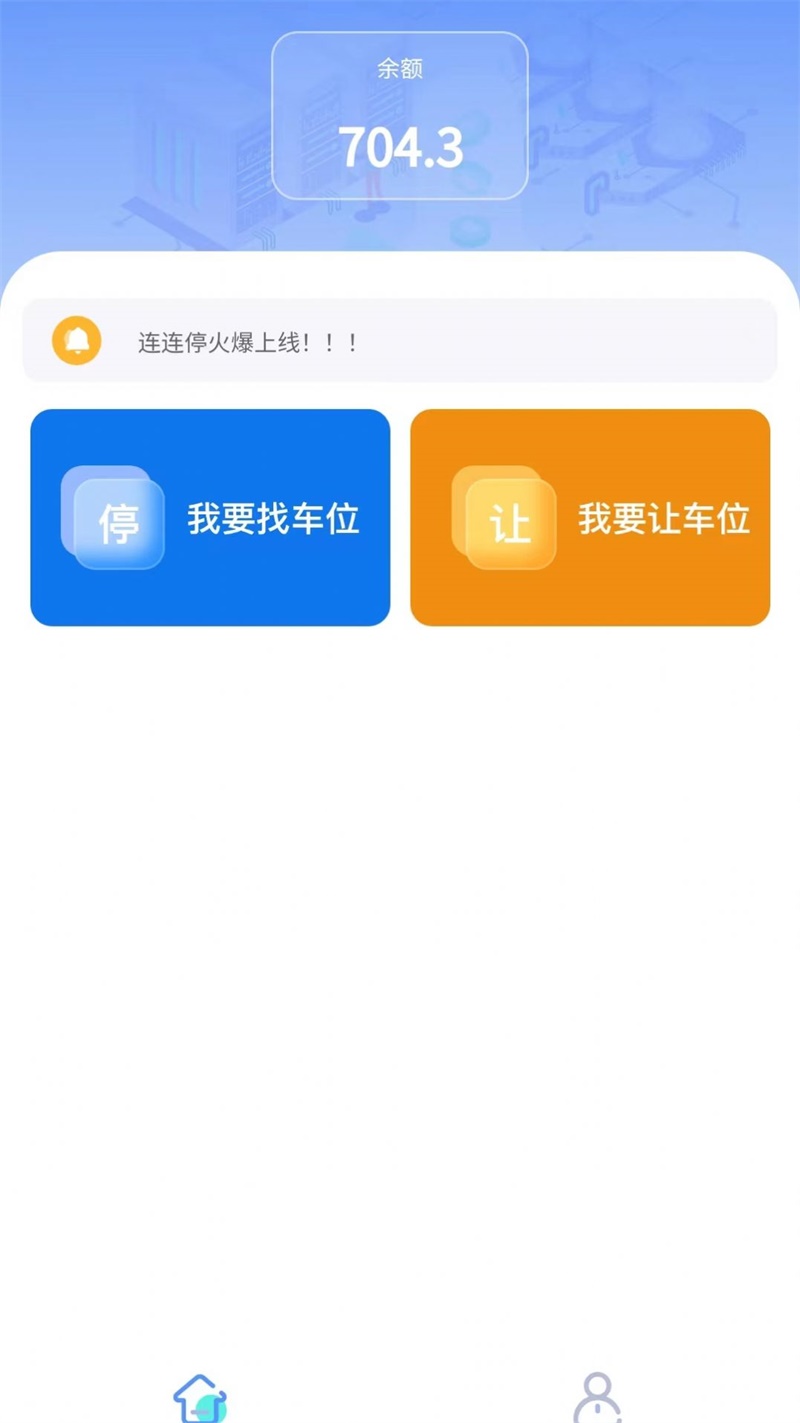Select the blue 停 parking icon
The height and width of the screenshot is (1423, 800).
113,518
